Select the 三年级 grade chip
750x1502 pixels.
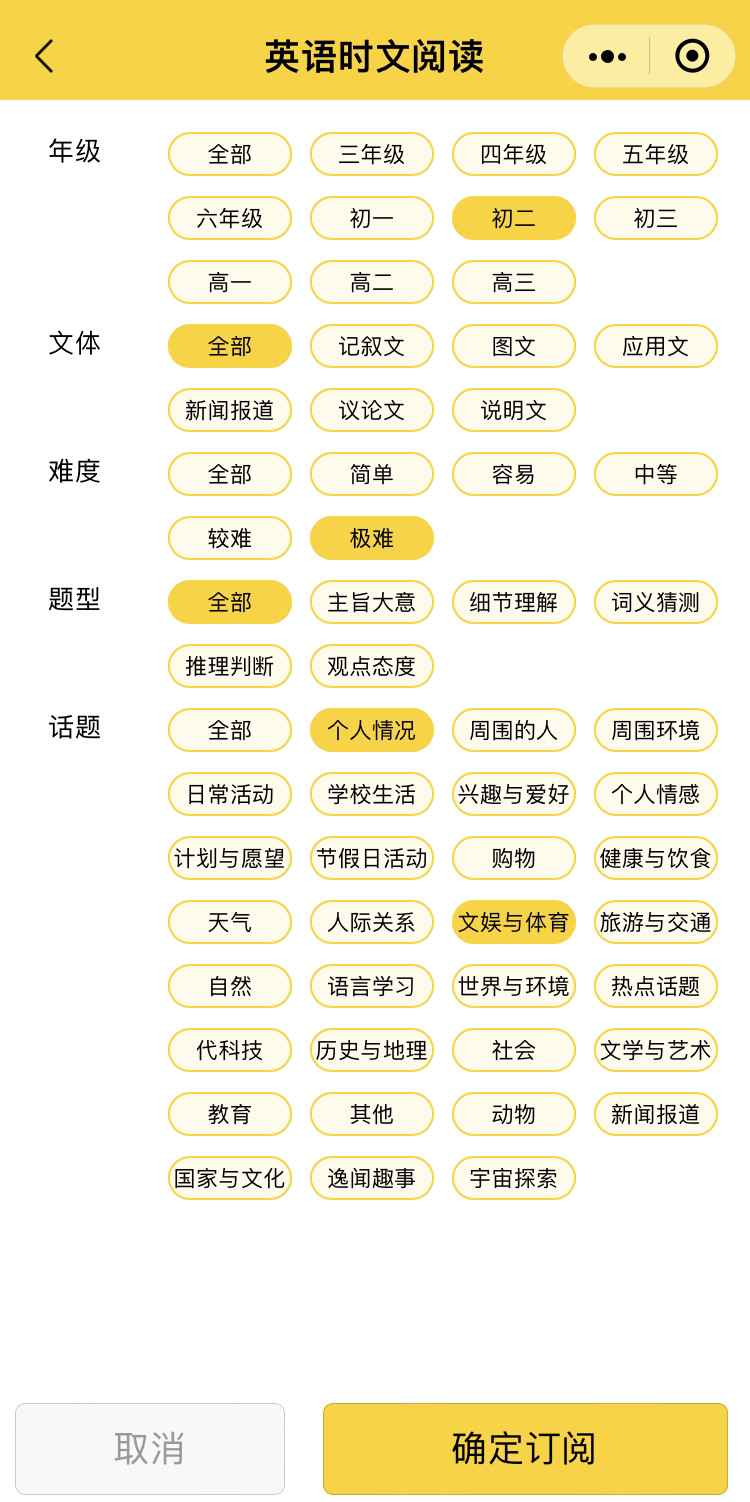click(372, 154)
